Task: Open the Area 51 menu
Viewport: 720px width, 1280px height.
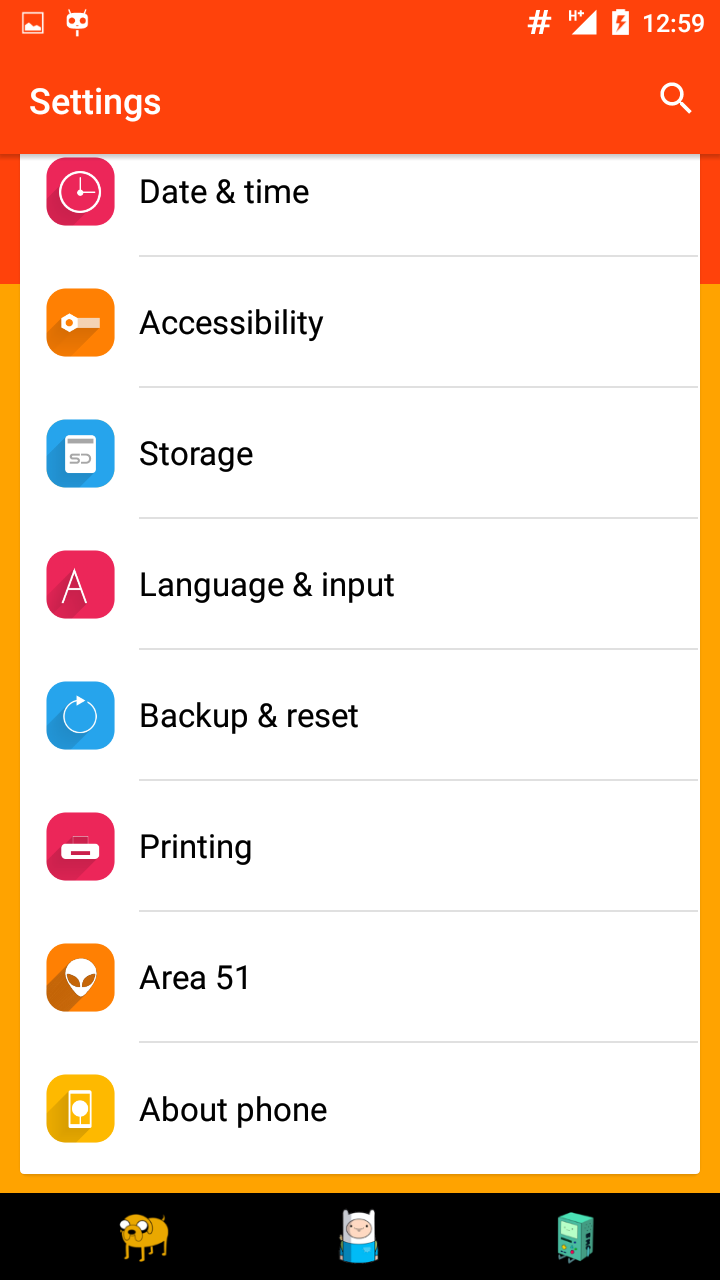Action: pos(360,978)
